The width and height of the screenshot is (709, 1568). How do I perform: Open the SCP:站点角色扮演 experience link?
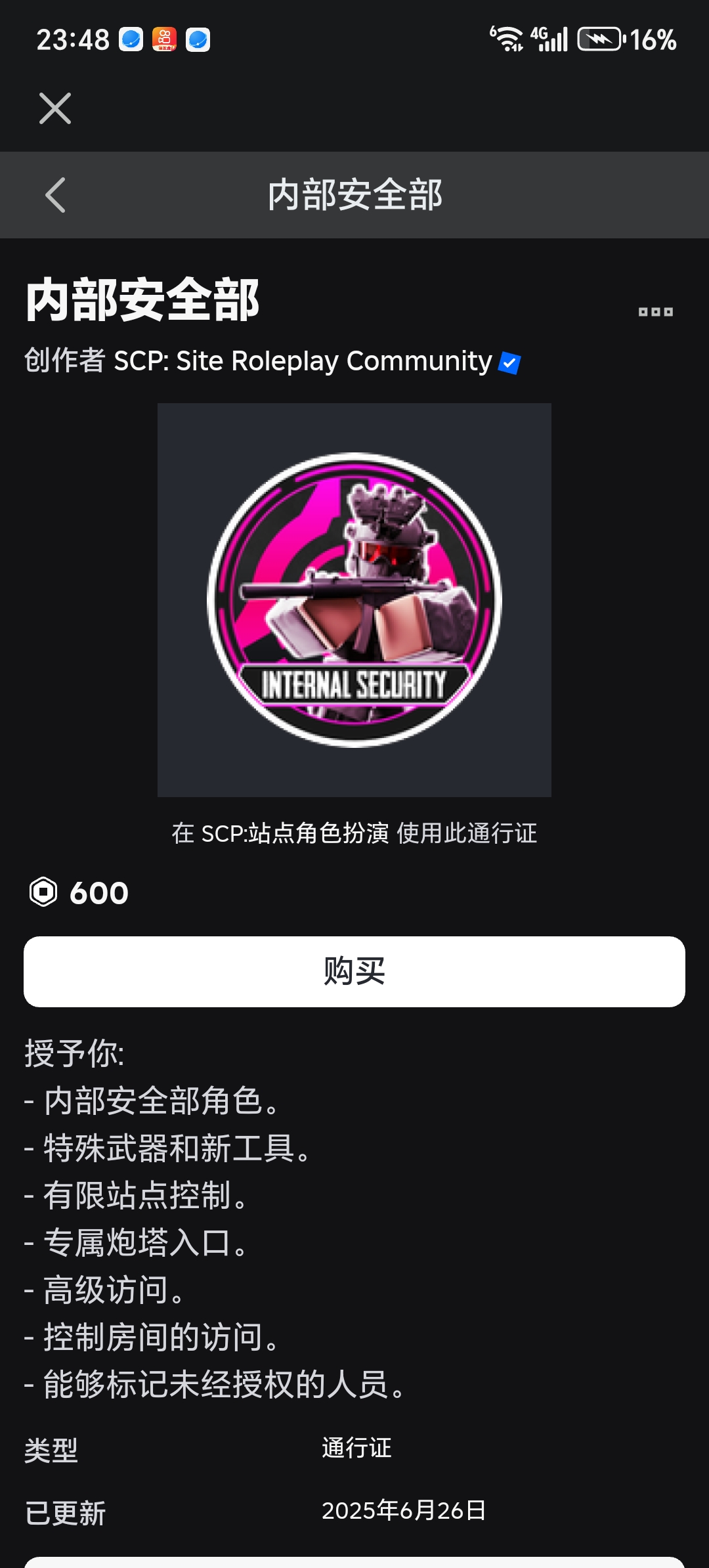(295, 833)
